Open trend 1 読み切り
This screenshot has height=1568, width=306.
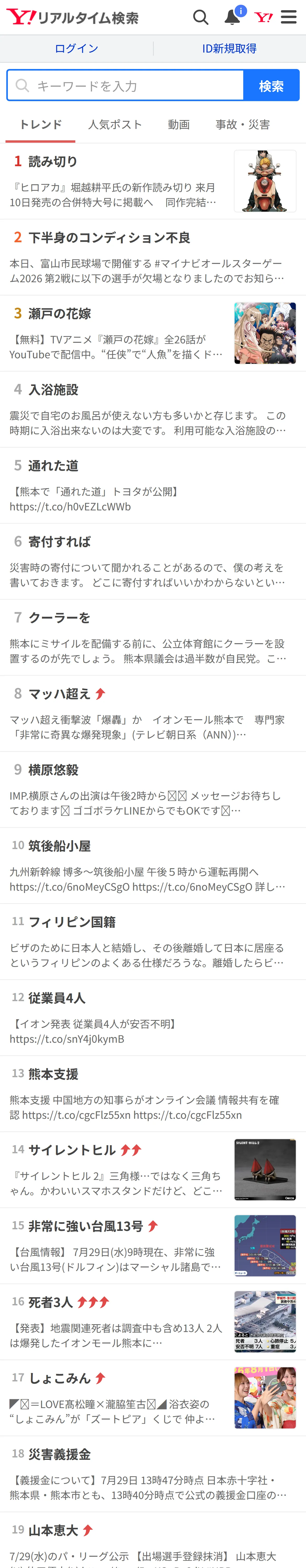coord(153,181)
